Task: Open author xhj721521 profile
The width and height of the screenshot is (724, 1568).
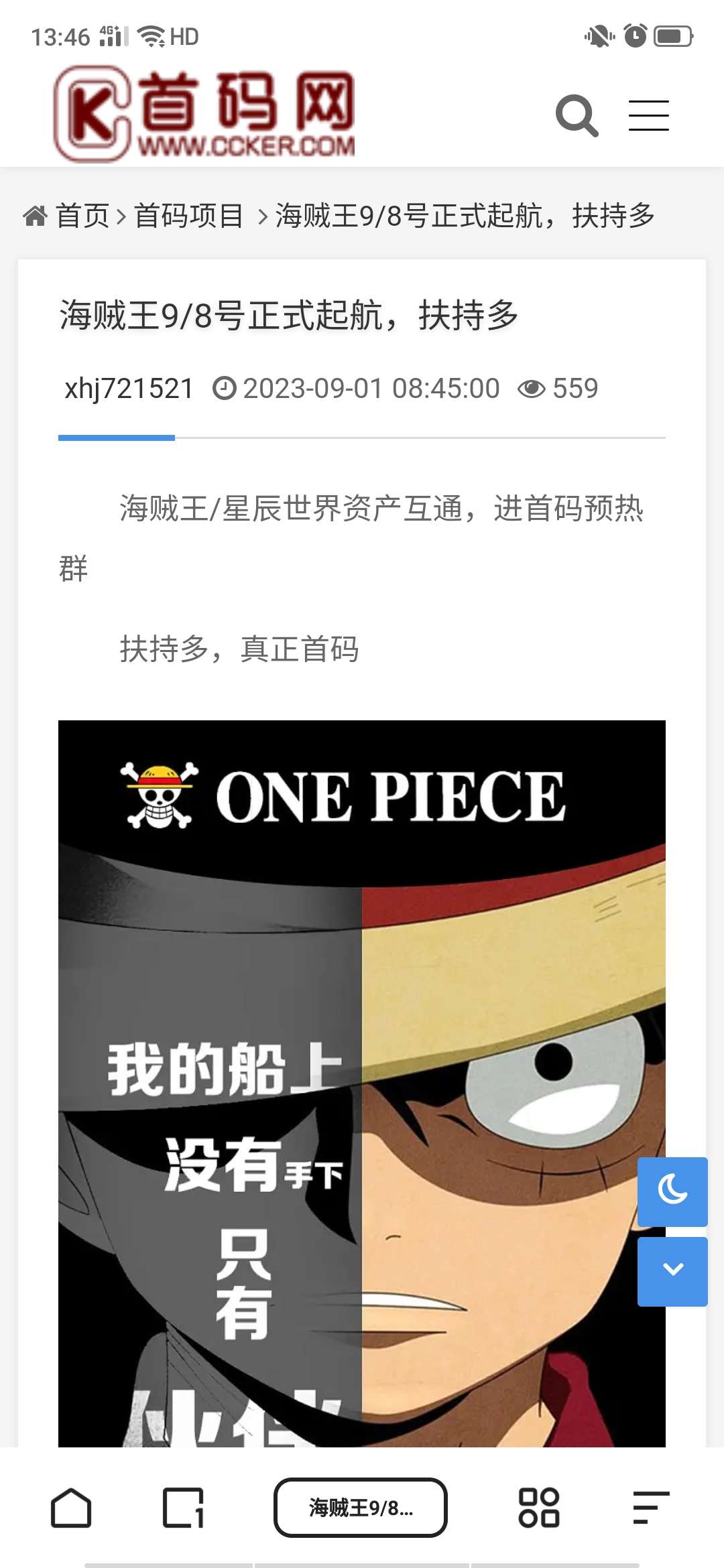Action: pyautogui.click(x=129, y=389)
